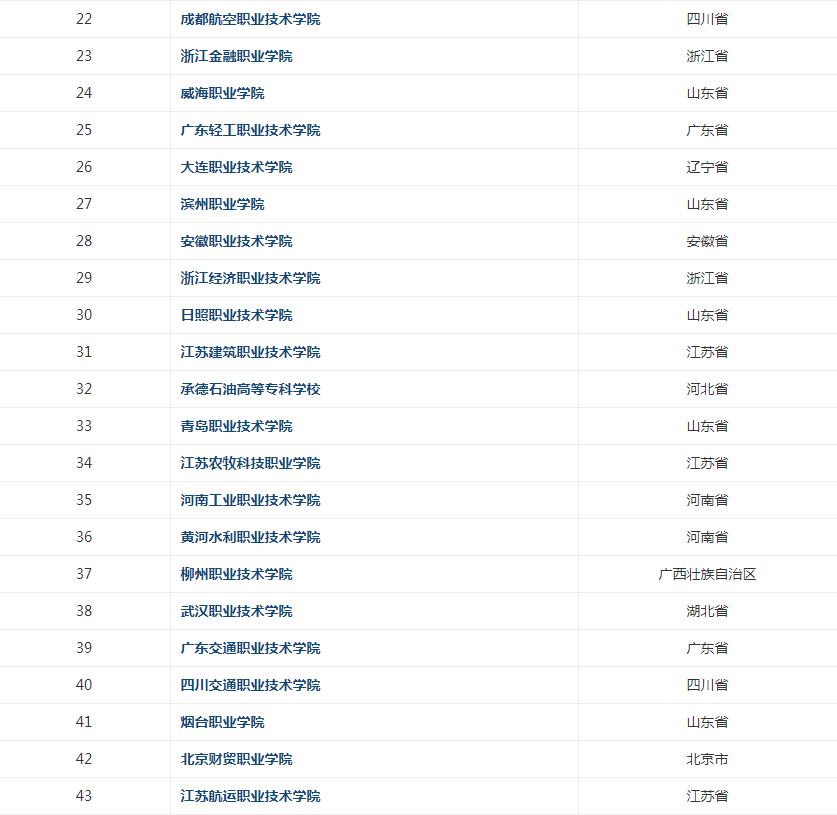View 广东交通职业技术学院 details
The width and height of the screenshot is (837, 815).
pyautogui.click(x=250, y=648)
